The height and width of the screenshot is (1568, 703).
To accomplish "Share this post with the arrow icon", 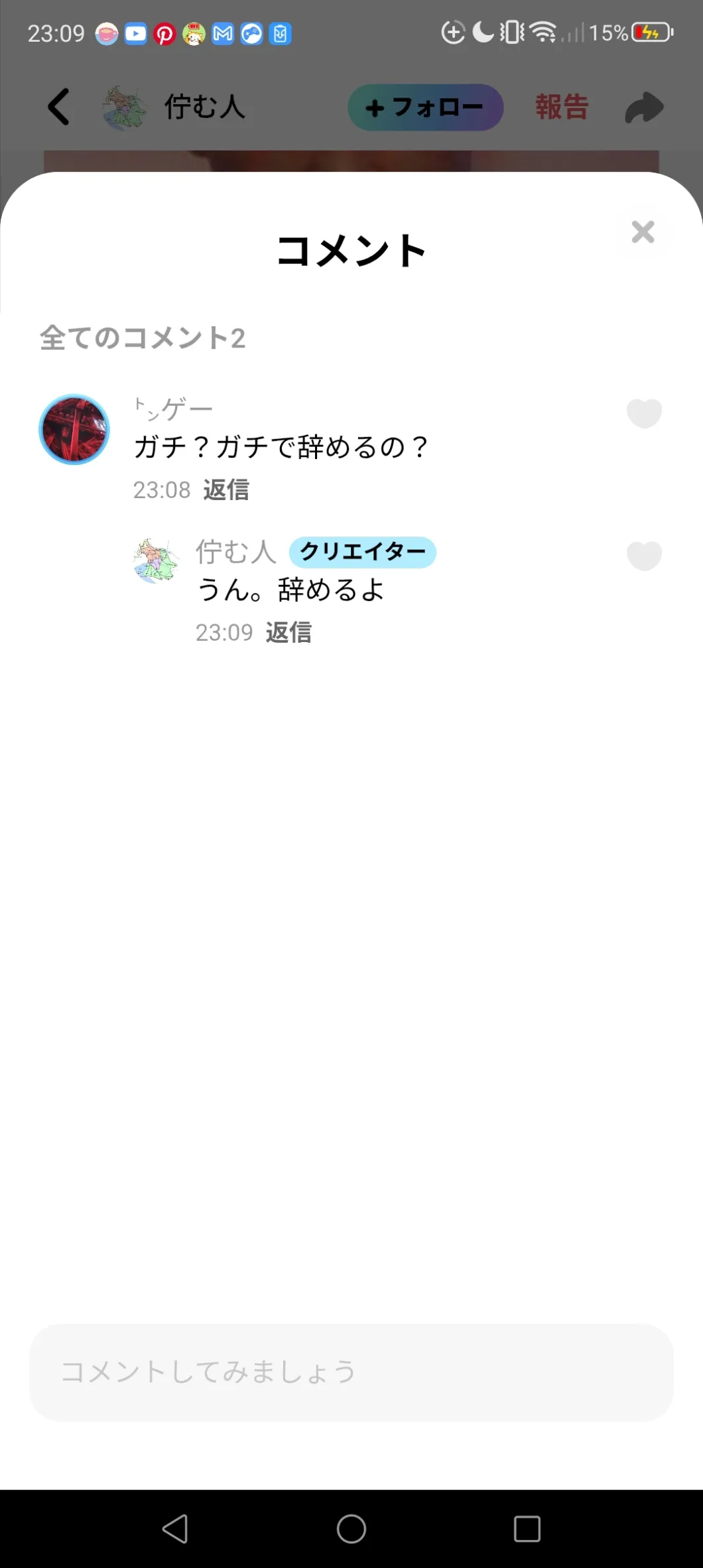I will coord(643,107).
